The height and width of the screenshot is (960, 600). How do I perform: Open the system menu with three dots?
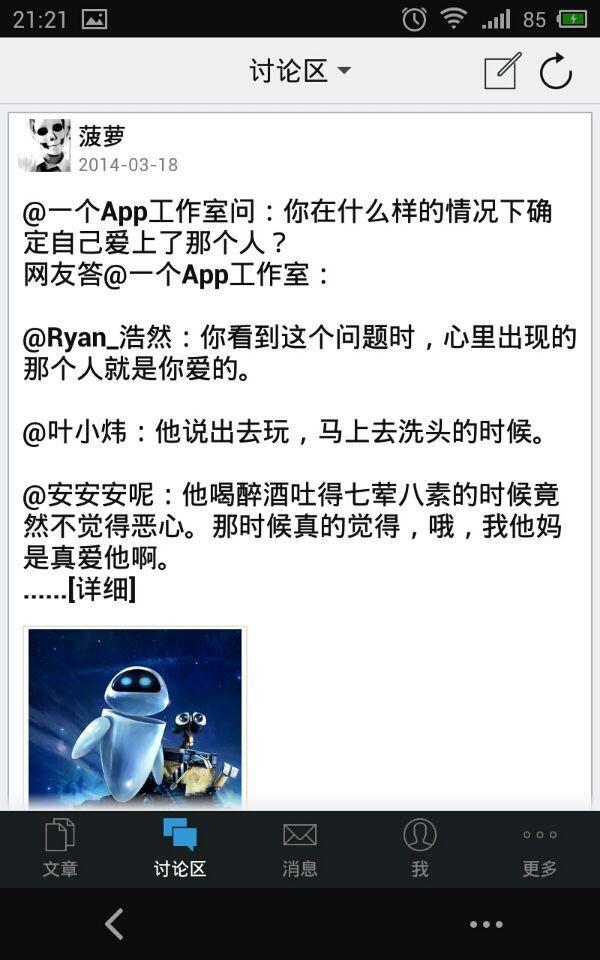486,924
